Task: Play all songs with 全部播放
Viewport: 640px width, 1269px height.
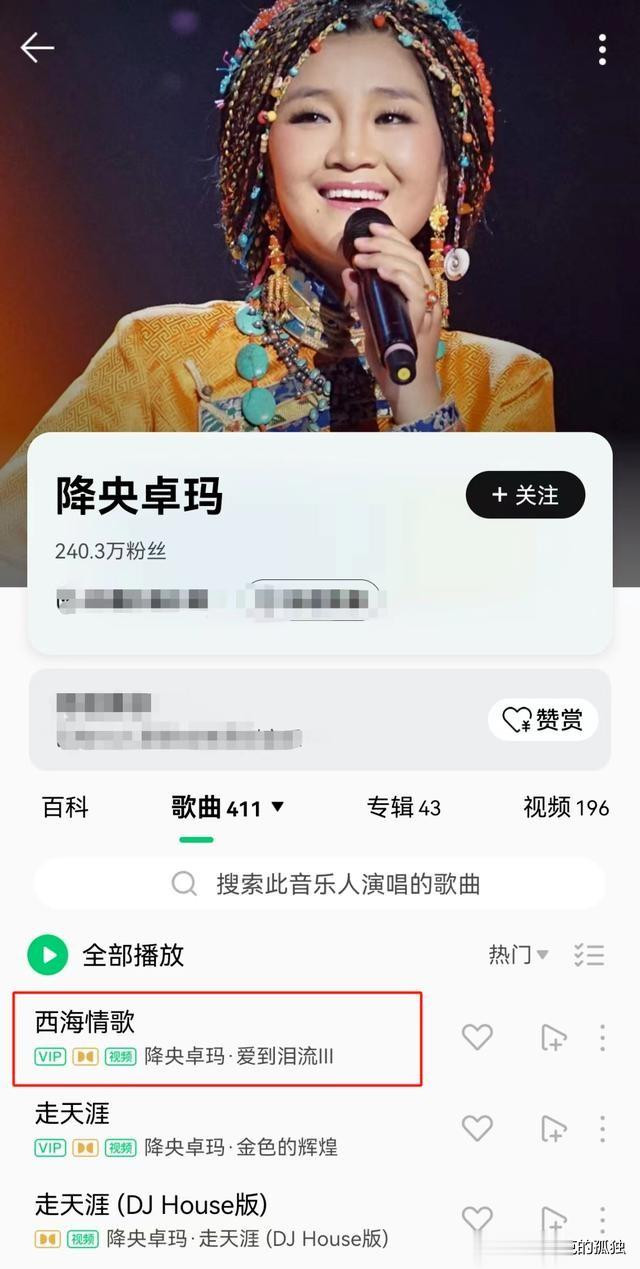Action: point(106,955)
